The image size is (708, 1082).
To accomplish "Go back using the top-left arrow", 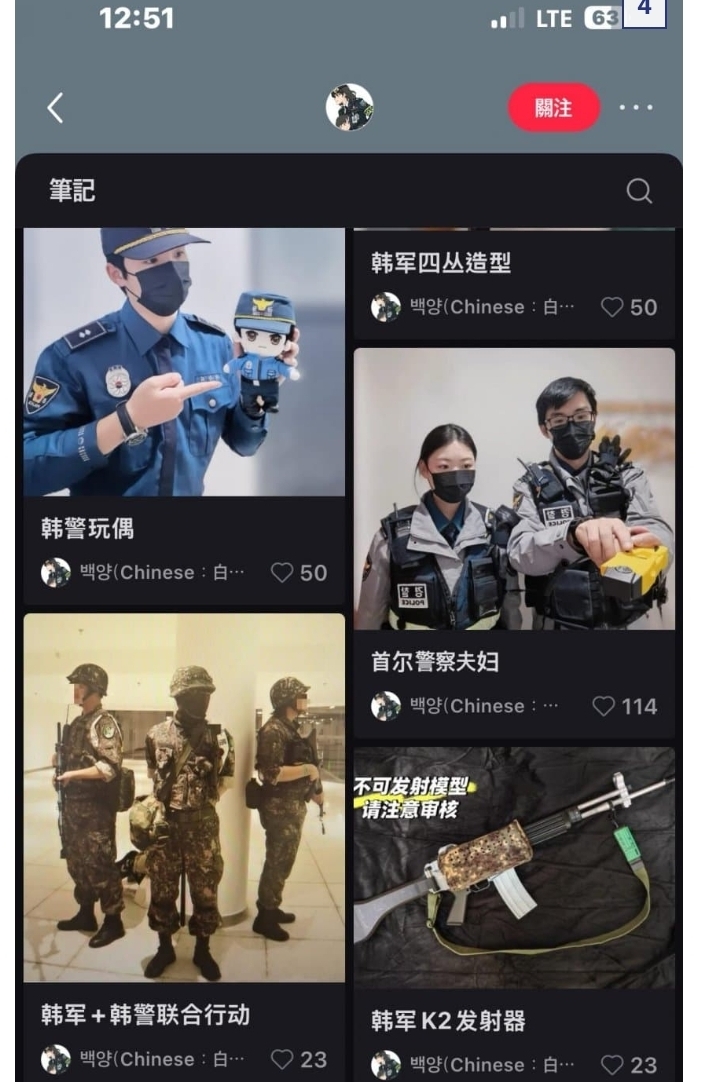I will click(55, 108).
